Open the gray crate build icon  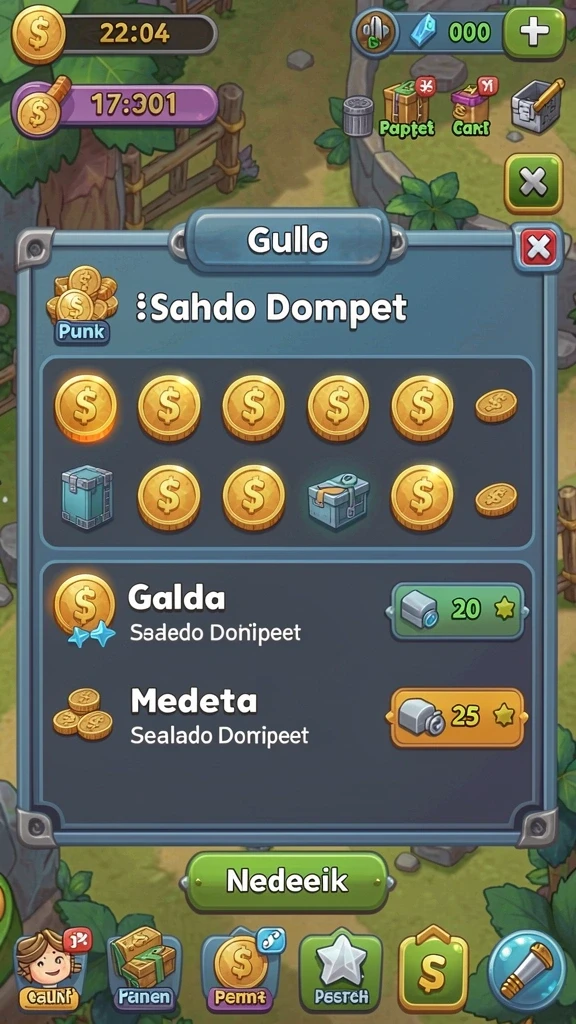click(536, 106)
